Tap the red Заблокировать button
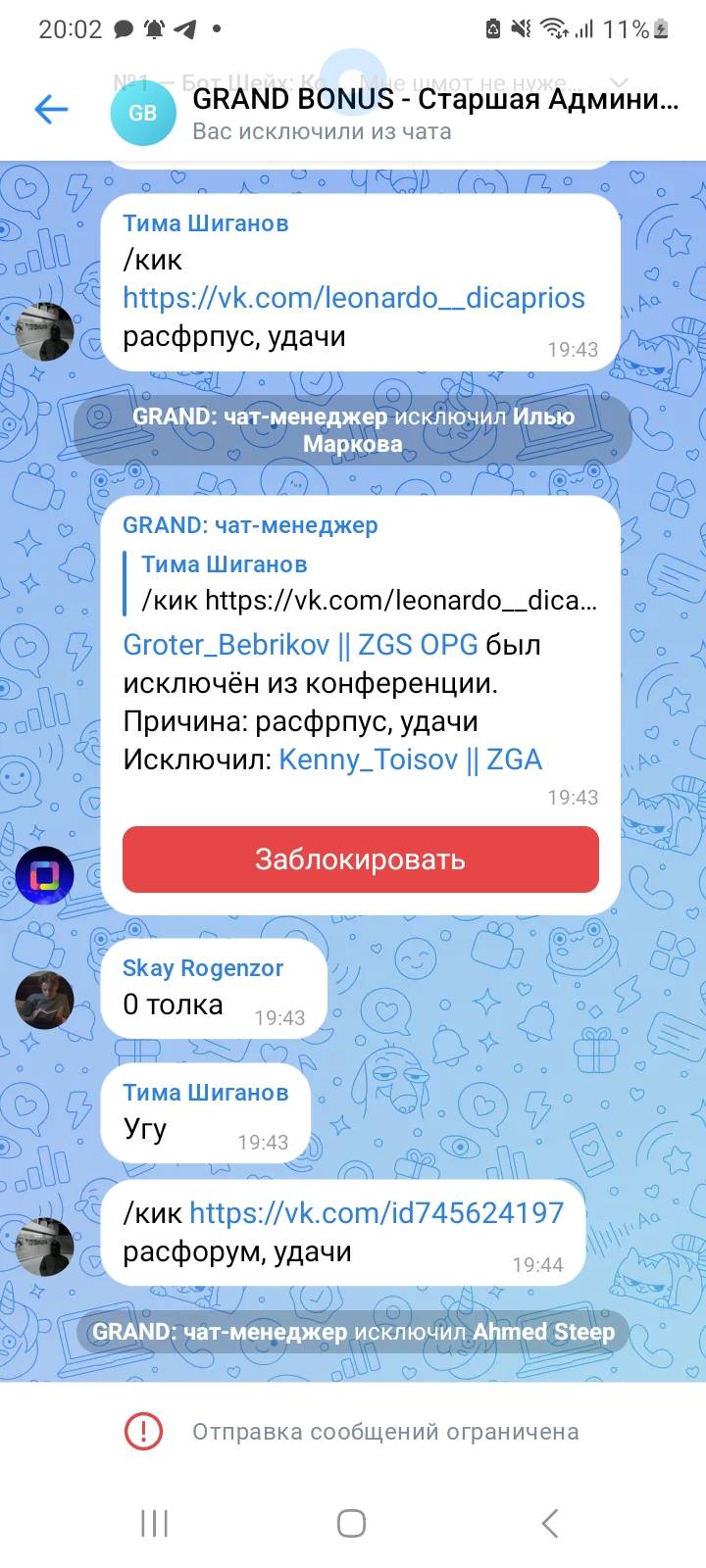 point(360,859)
